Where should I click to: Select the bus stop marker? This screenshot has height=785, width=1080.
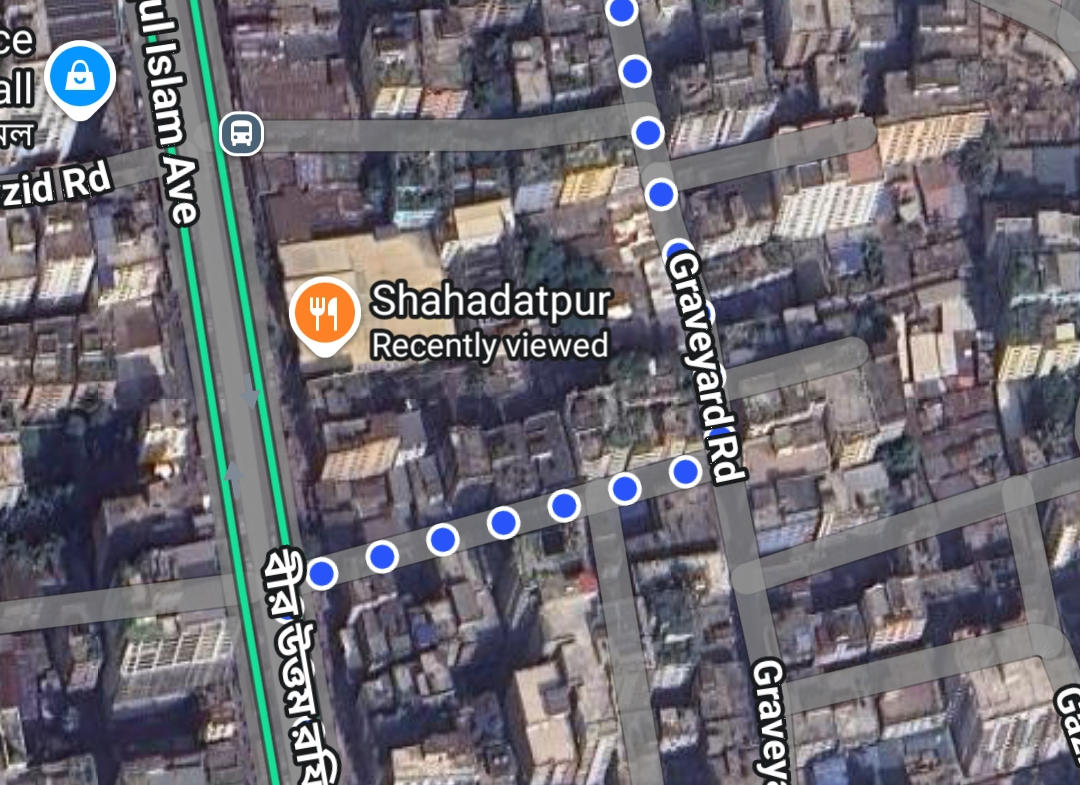(241, 133)
